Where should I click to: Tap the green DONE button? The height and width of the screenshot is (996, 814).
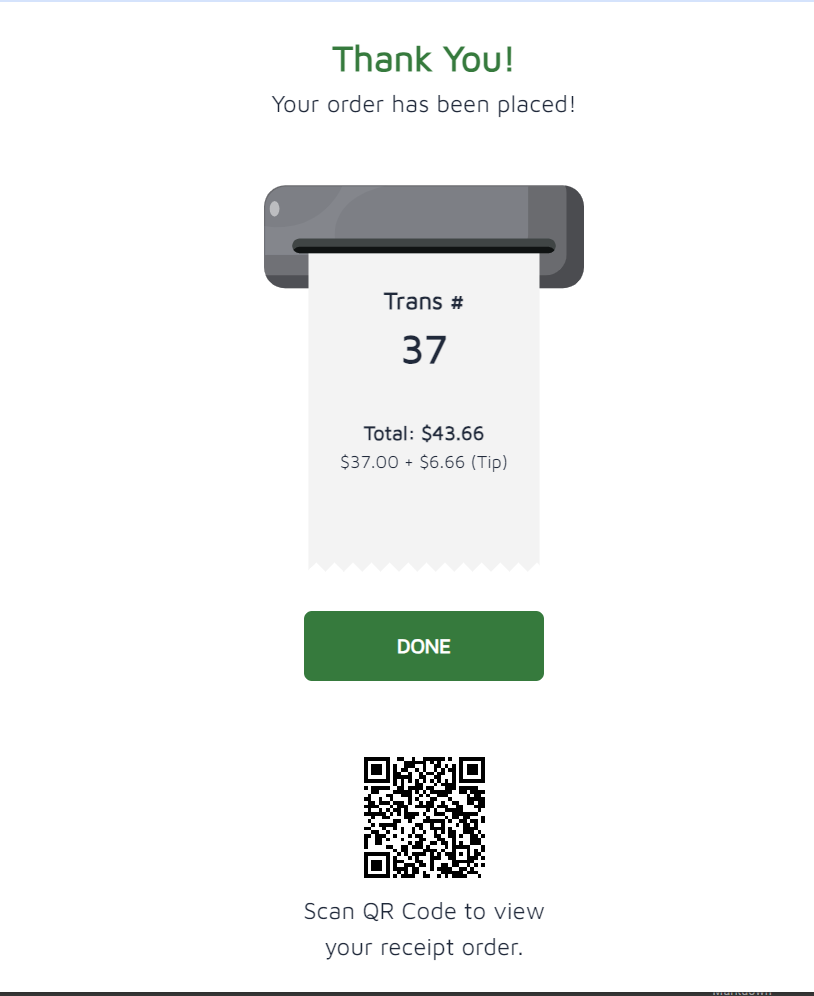423,646
